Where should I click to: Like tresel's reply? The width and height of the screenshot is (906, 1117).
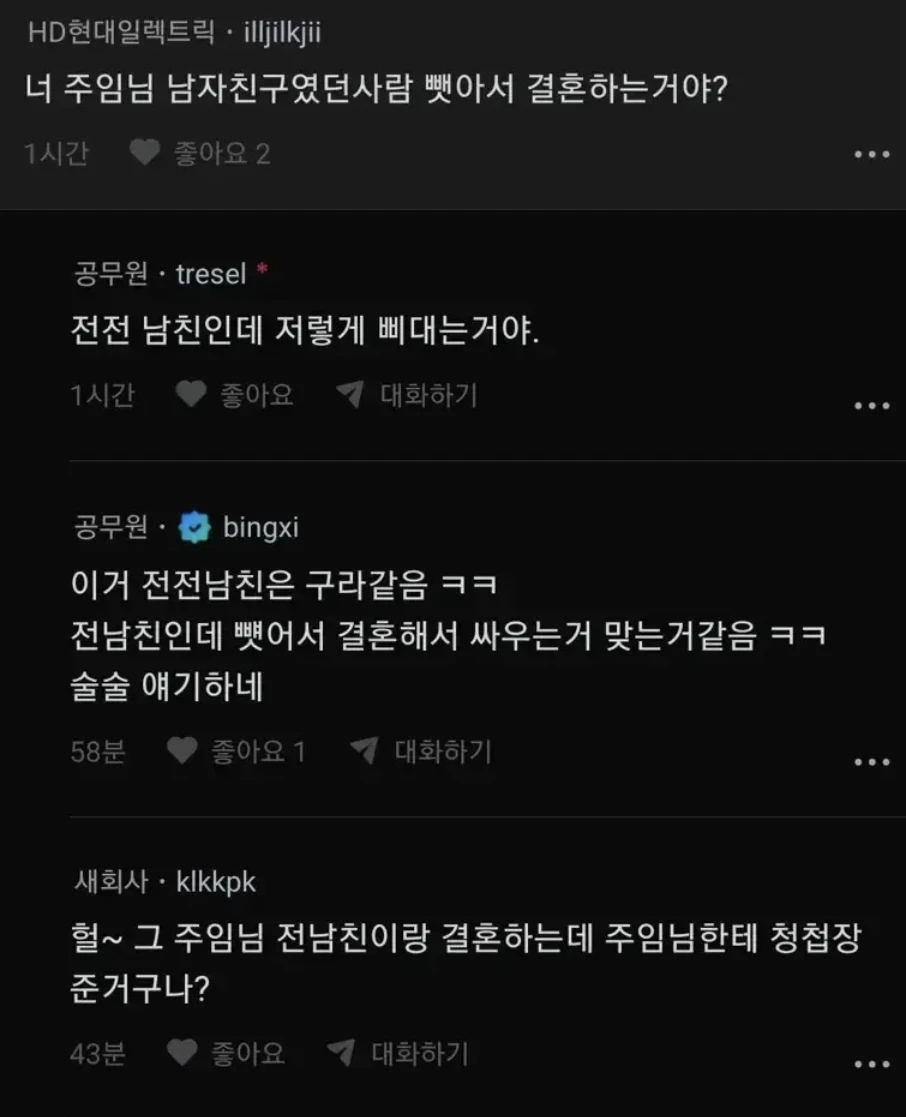click(234, 395)
